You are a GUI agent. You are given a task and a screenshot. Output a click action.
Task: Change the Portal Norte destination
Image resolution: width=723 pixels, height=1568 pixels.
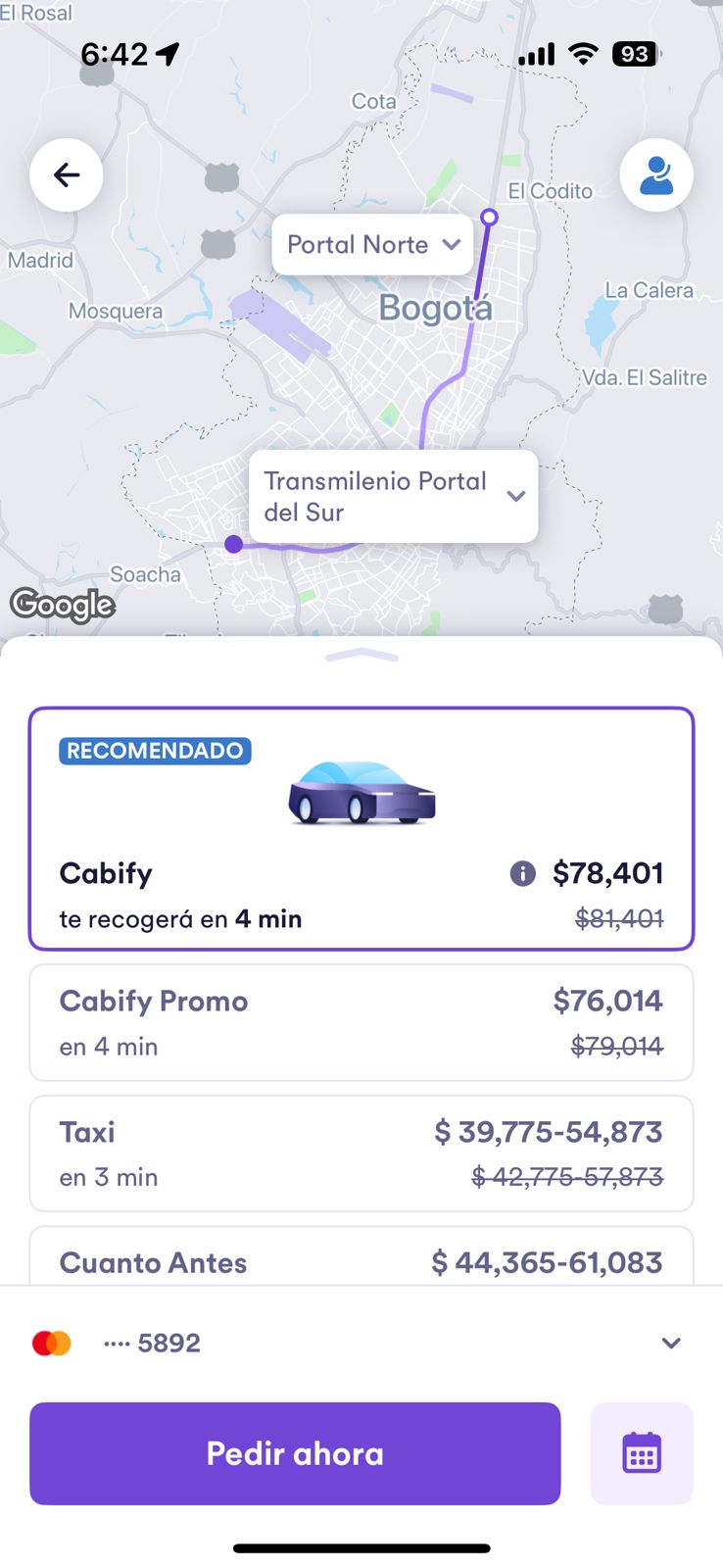372,244
